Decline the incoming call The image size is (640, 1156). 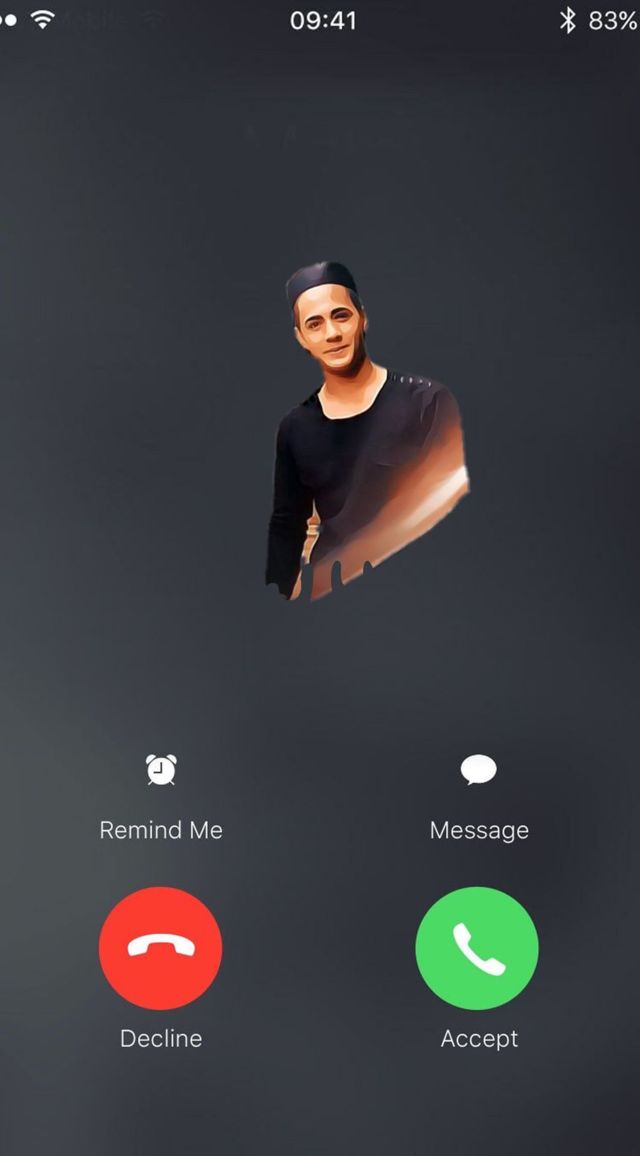[160, 948]
